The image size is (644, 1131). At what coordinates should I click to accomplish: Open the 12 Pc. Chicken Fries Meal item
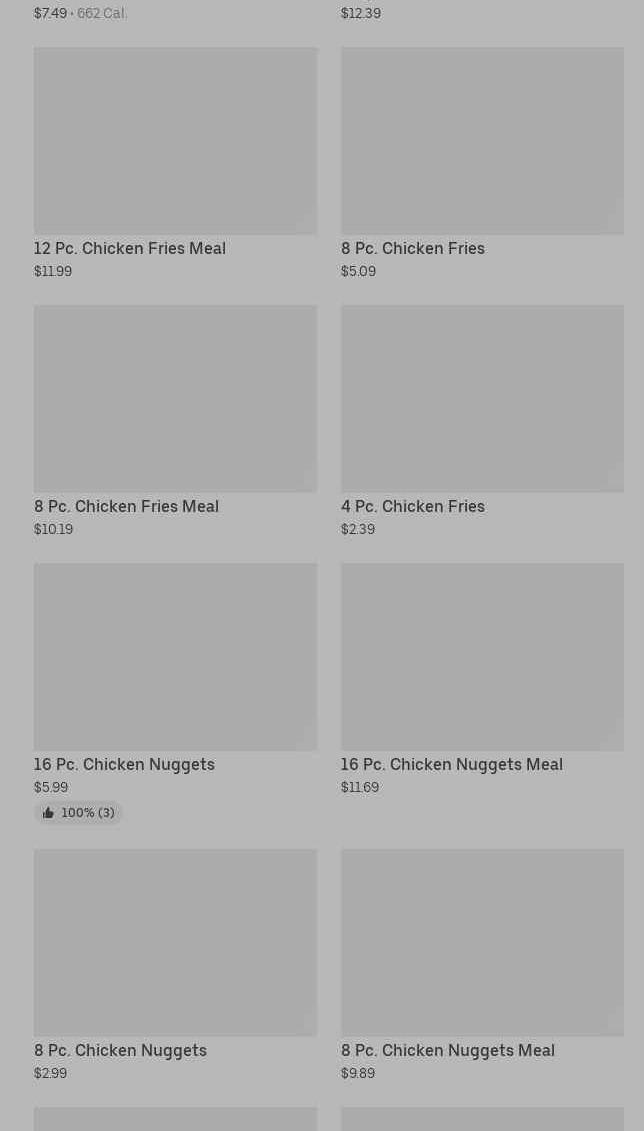pyautogui.click(x=175, y=163)
